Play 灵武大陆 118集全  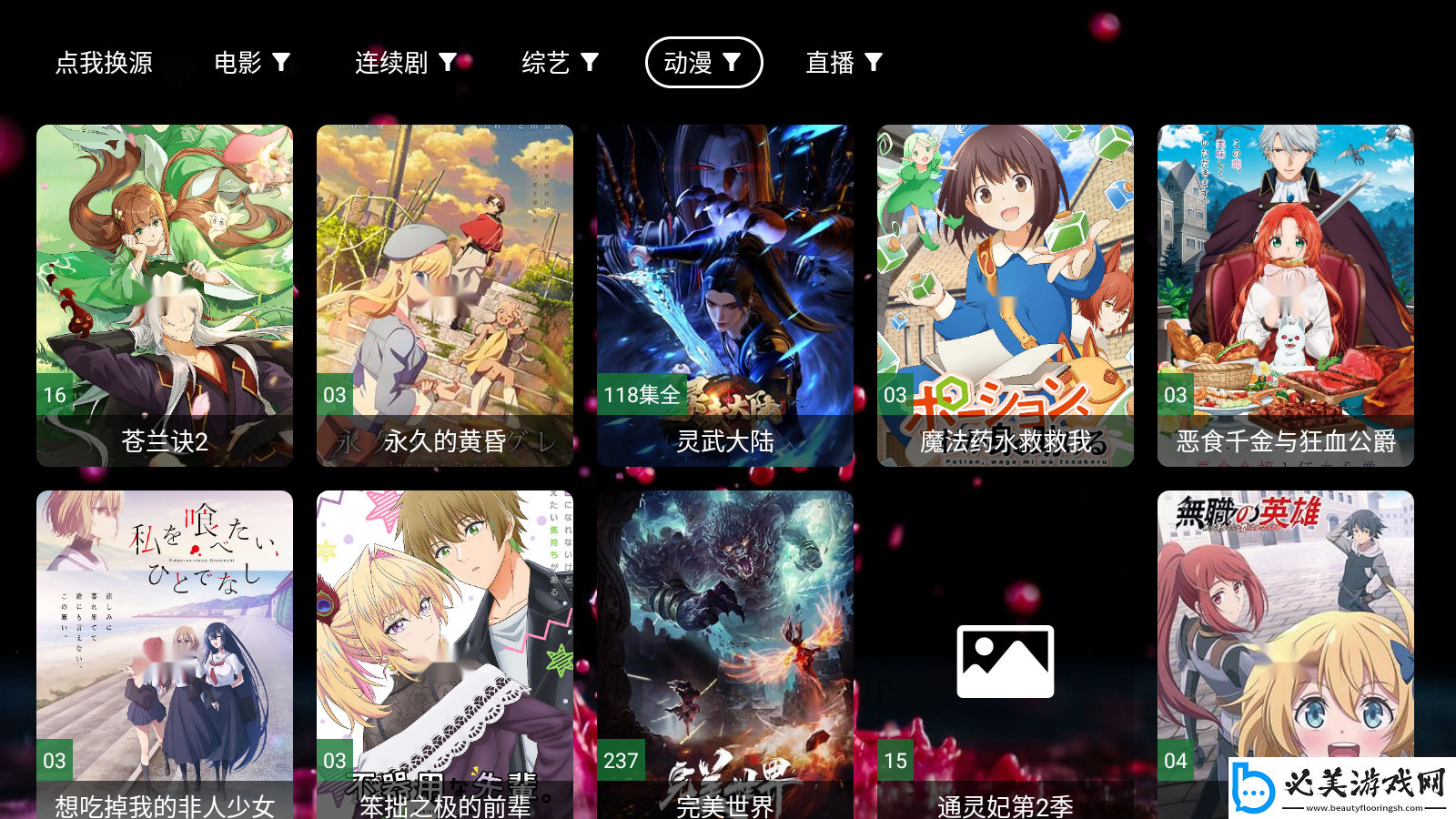pos(725,296)
